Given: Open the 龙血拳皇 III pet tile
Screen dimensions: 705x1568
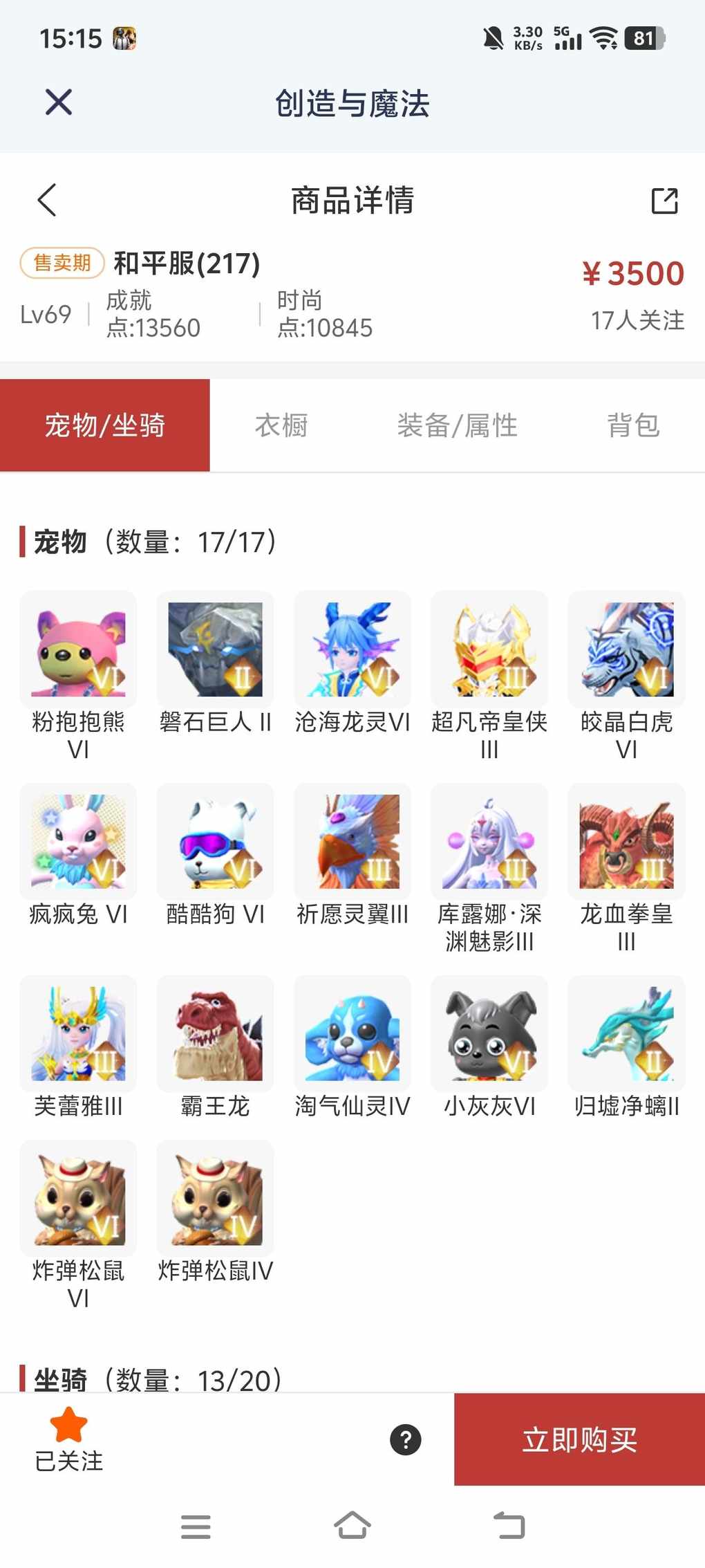Looking at the screenshot, I should click(626, 841).
